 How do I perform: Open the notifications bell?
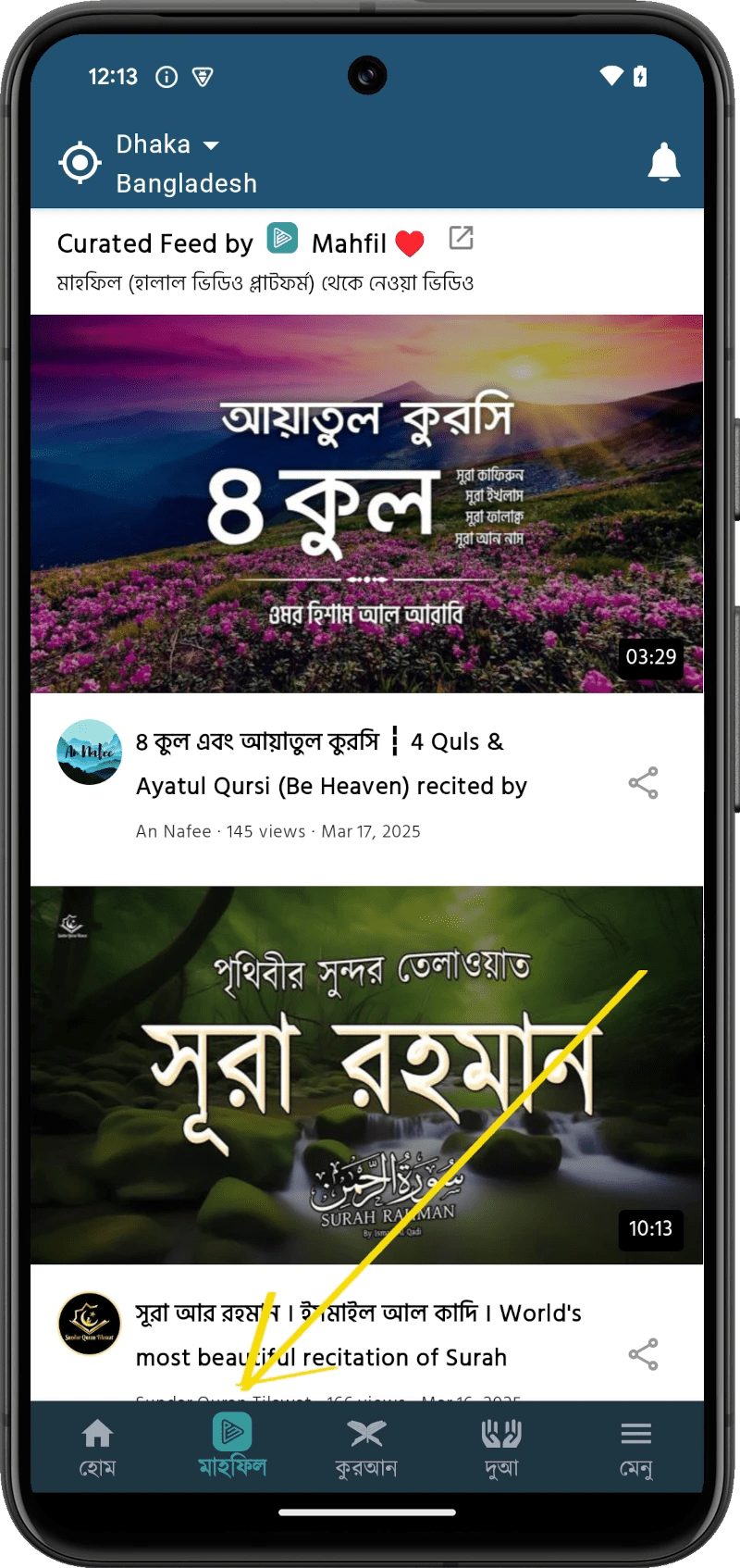pyautogui.click(x=663, y=162)
